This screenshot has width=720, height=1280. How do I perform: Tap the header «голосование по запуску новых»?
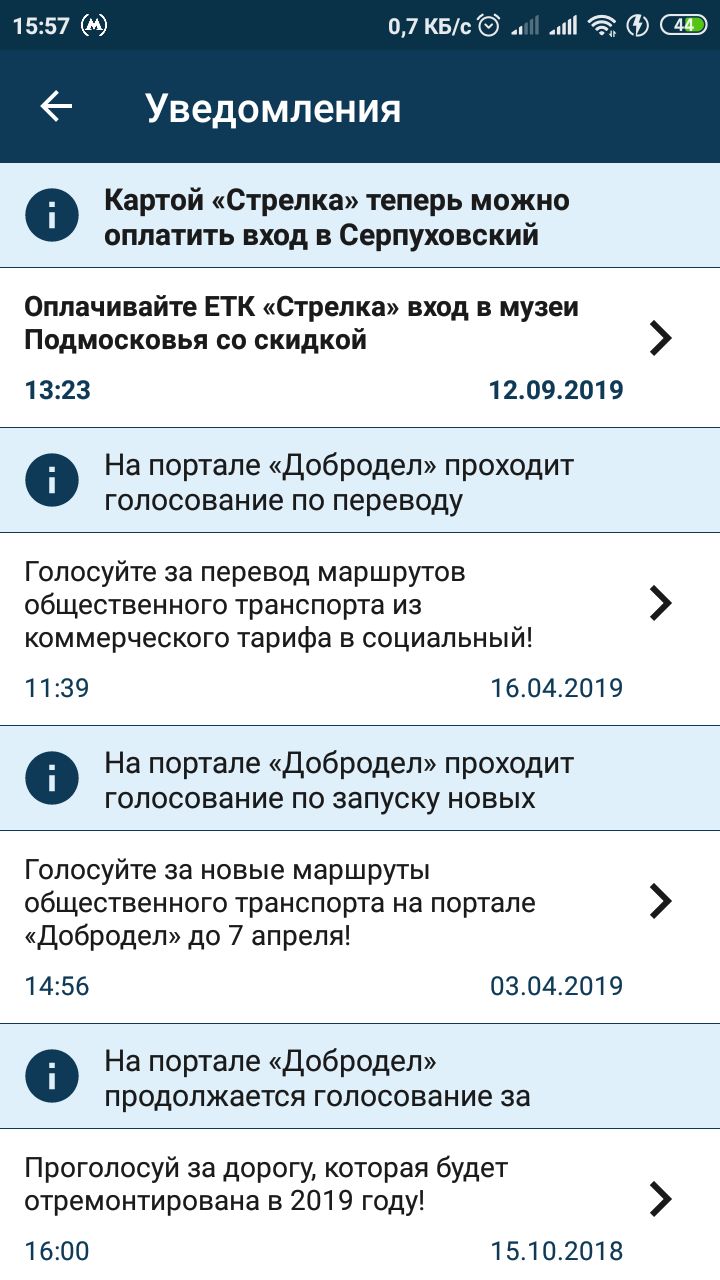click(x=360, y=779)
